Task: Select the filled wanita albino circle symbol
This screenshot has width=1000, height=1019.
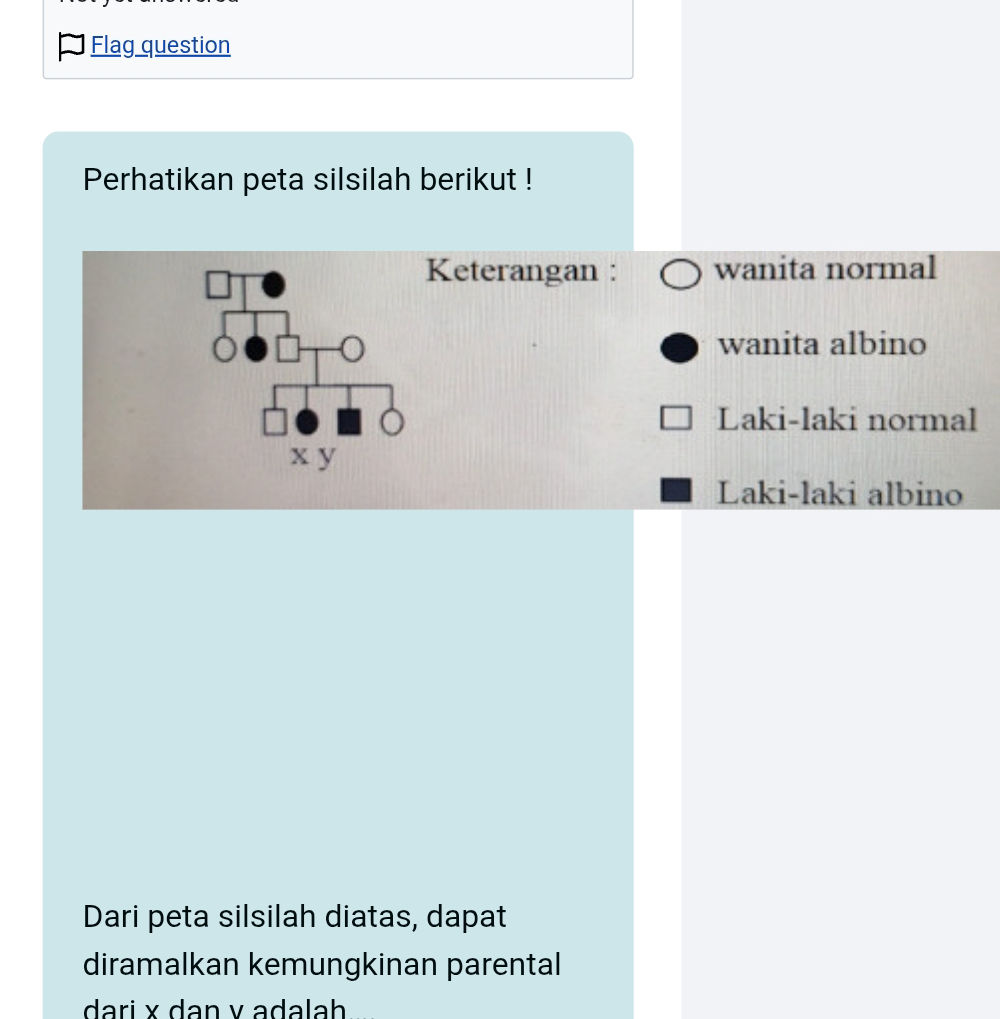Action: click(679, 348)
